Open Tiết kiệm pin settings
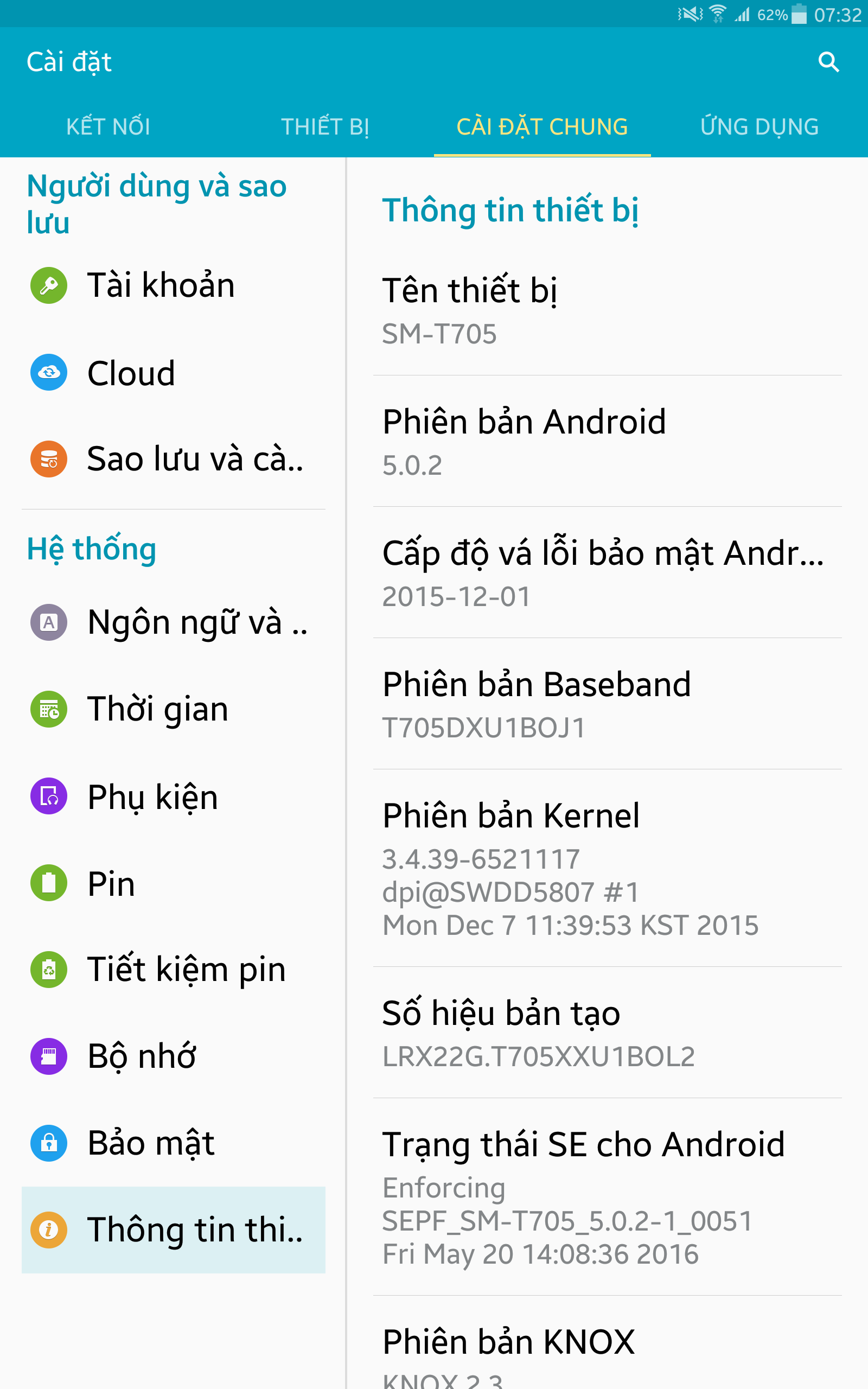The image size is (868, 1389). click(174, 970)
